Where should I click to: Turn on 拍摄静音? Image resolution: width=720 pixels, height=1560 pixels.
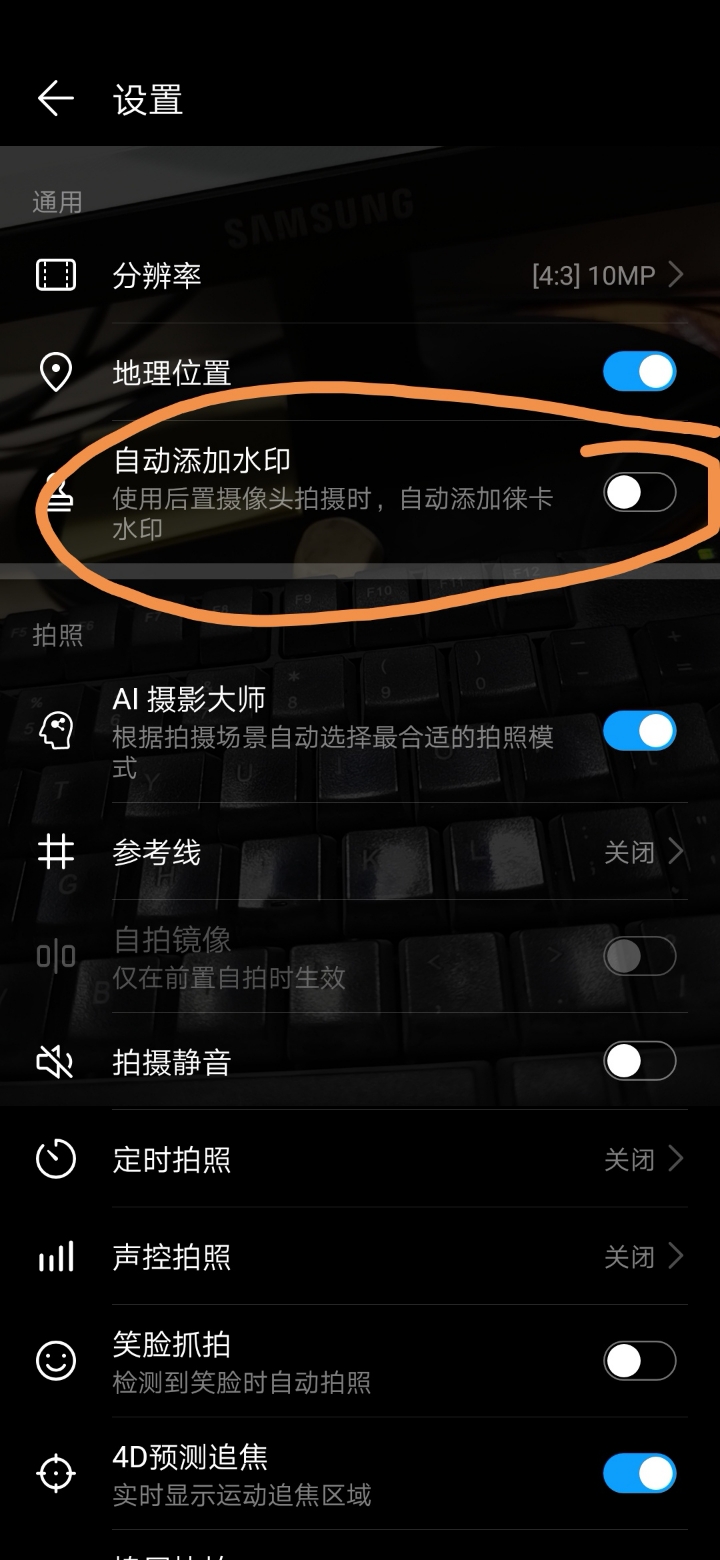640,1061
